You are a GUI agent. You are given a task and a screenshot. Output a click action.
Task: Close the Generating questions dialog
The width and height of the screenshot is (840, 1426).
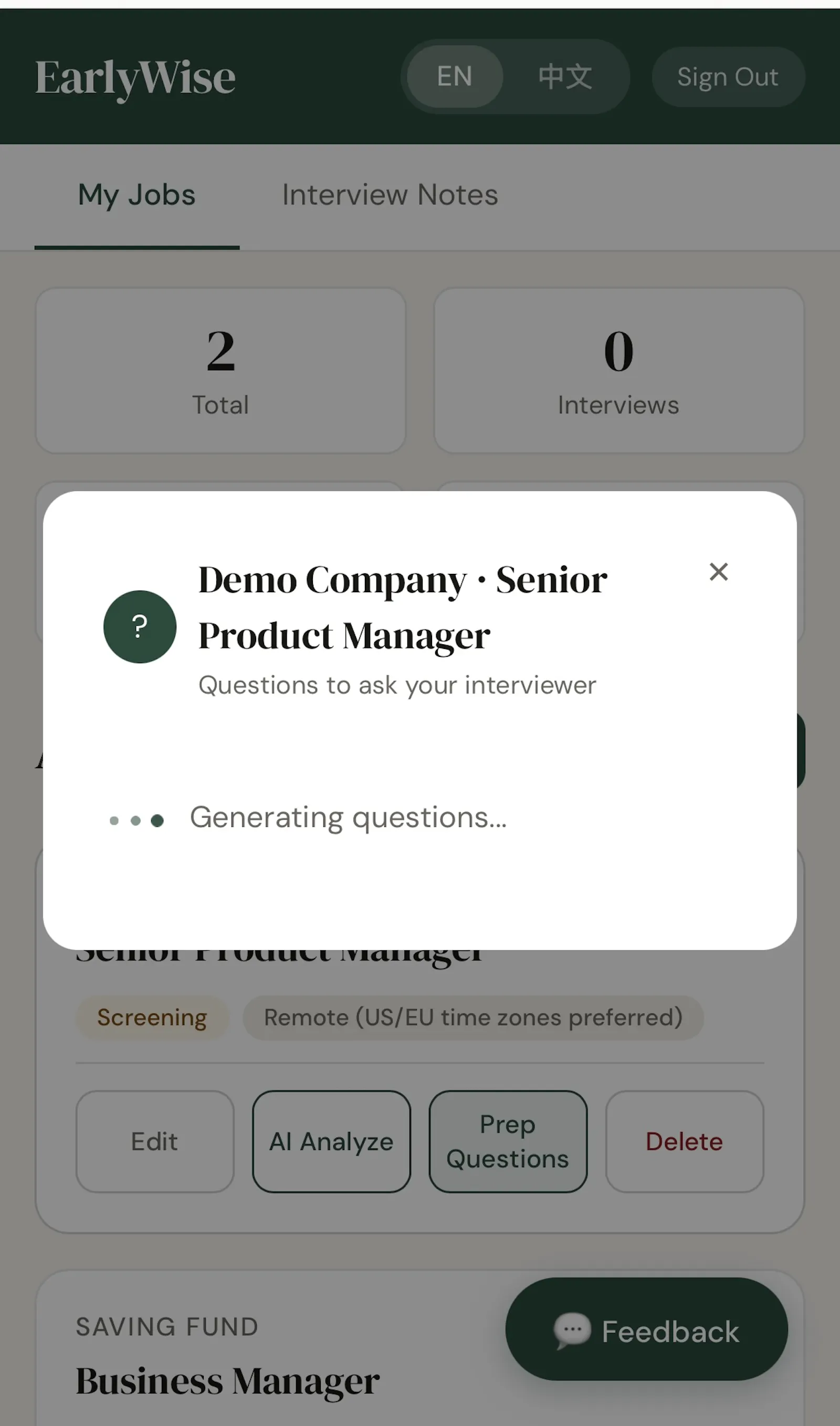coord(718,572)
